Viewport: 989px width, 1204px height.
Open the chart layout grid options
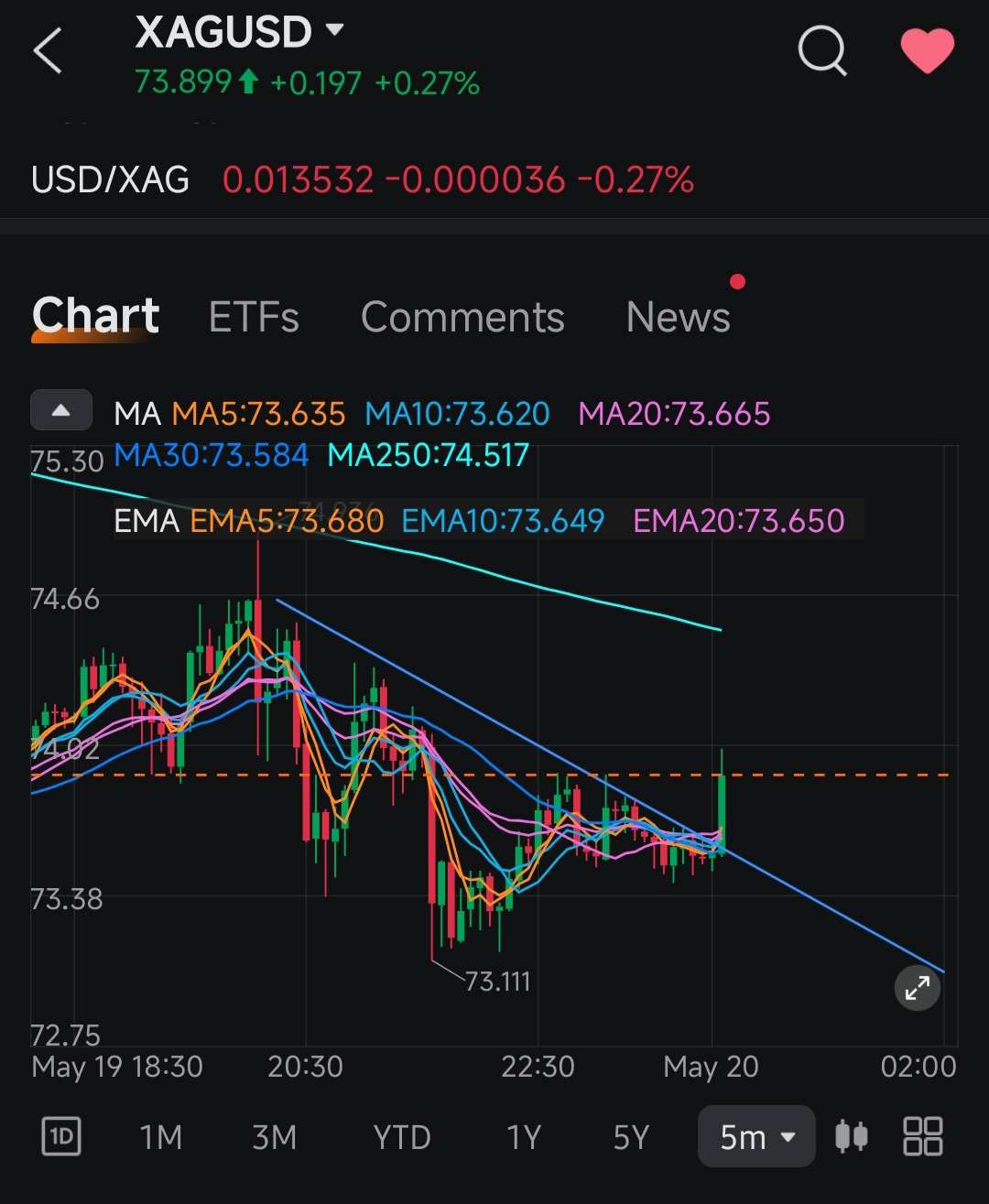pyautogui.click(x=922, y=1137)
